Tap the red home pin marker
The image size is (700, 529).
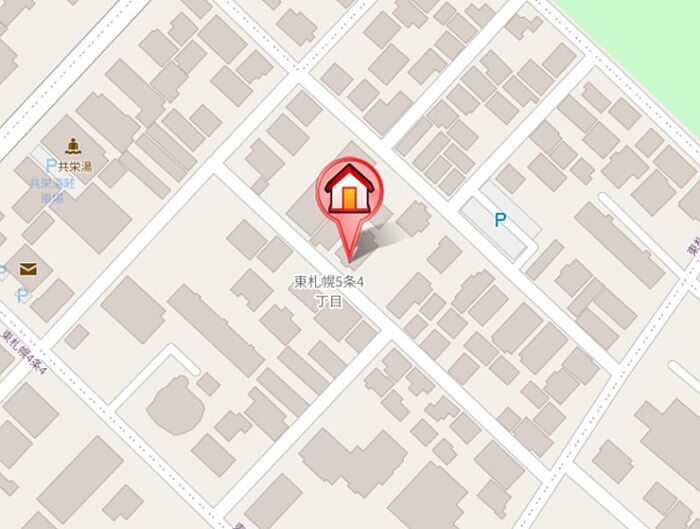tap(349, 190)
